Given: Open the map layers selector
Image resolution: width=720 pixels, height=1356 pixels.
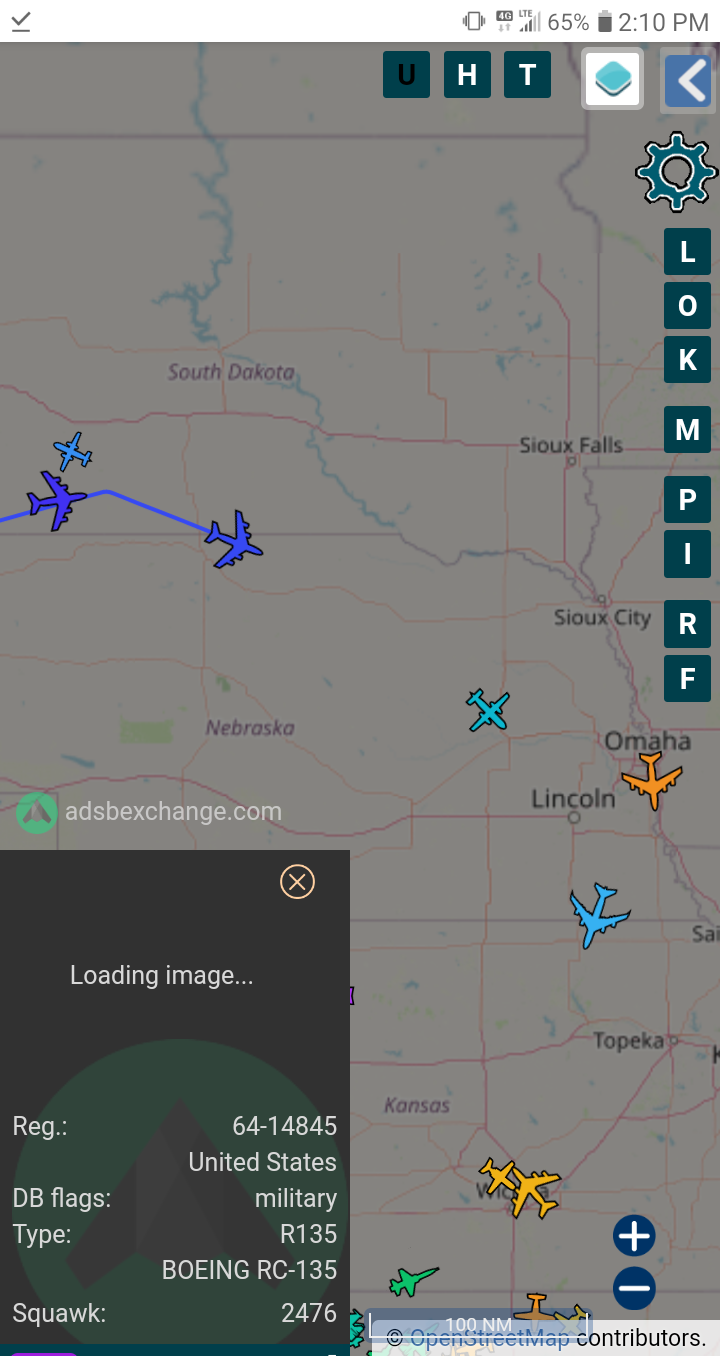Looking at the screenshot, I should point(613,79).
